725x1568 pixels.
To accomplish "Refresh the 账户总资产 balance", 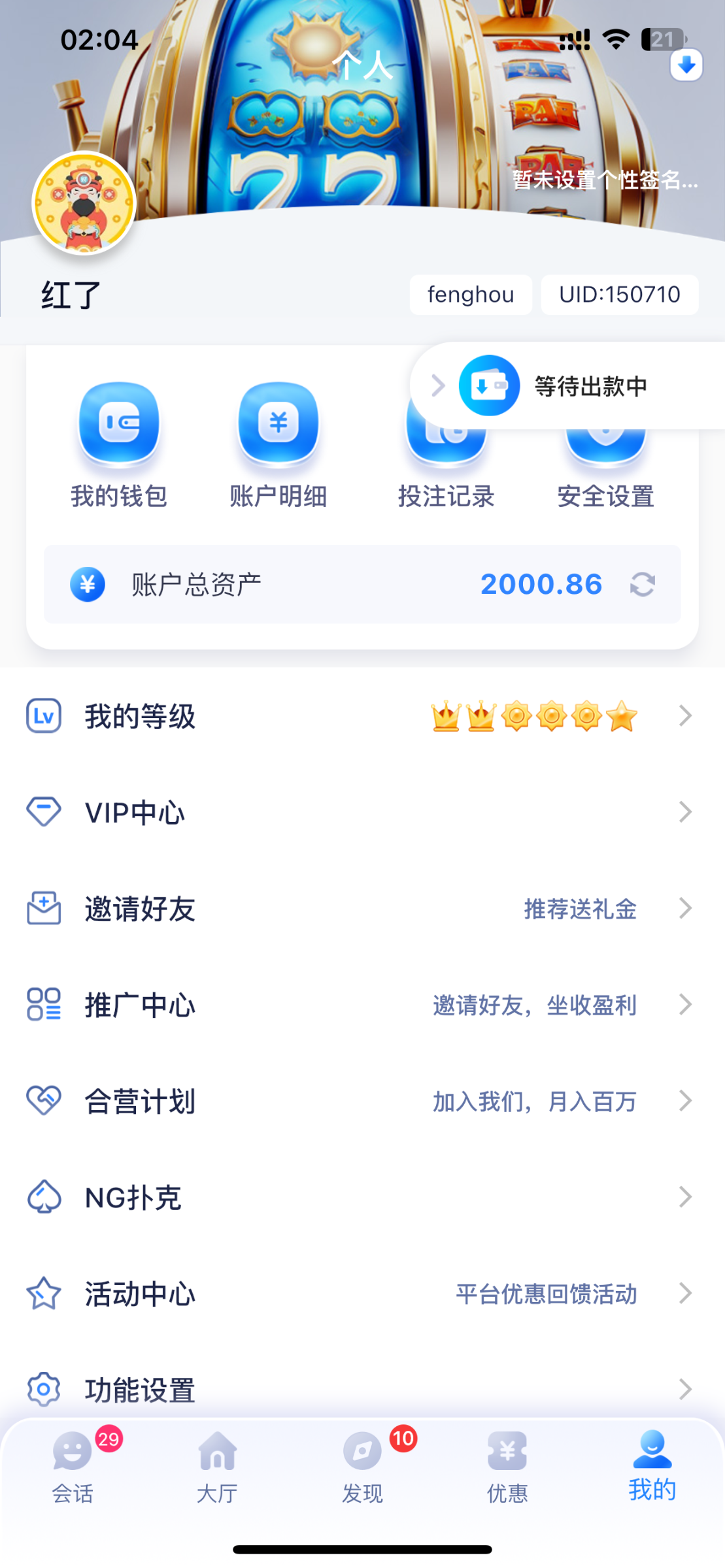I will (x=643, y=584).
